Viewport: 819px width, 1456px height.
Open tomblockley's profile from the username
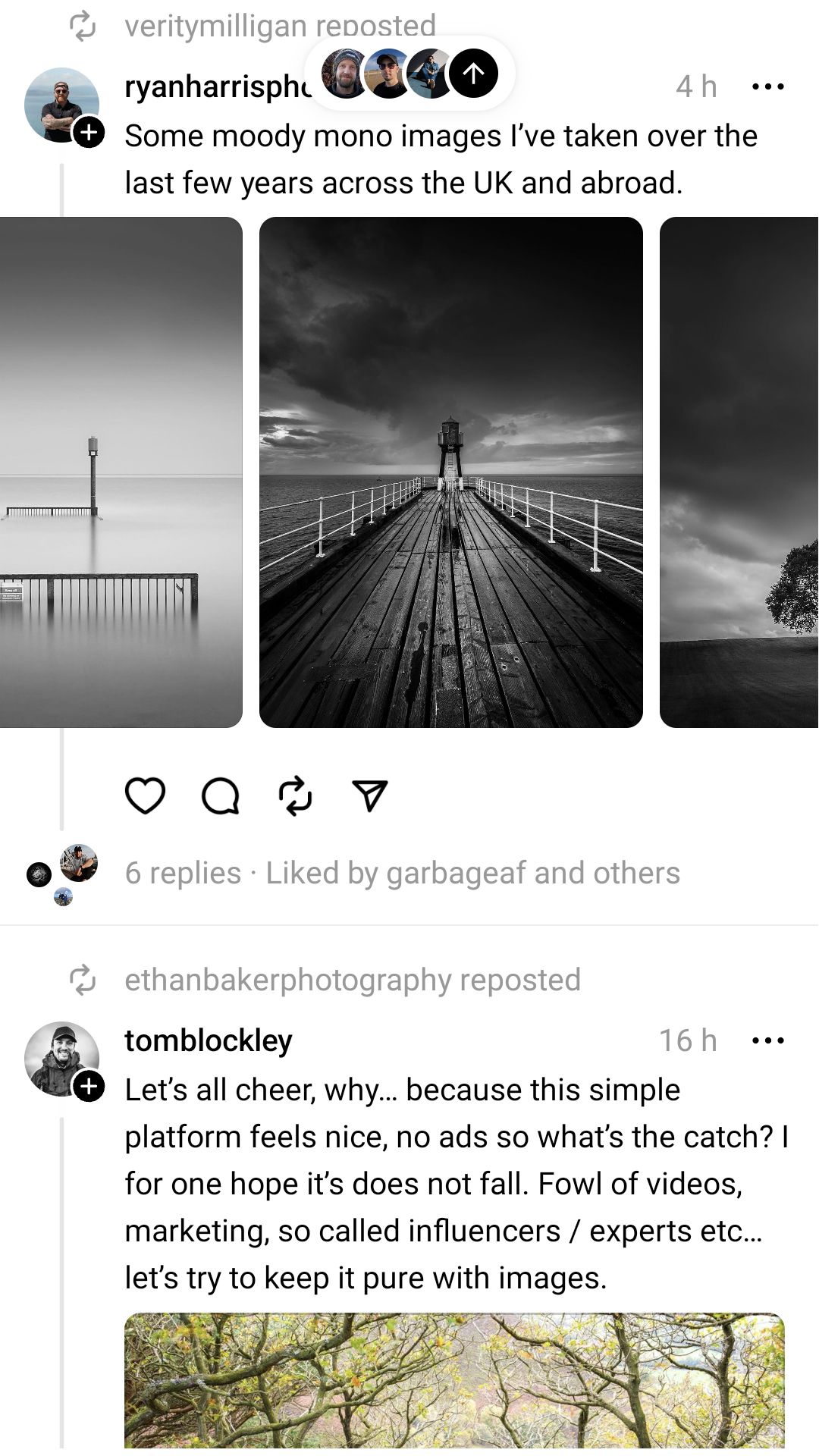[209, 1040]
